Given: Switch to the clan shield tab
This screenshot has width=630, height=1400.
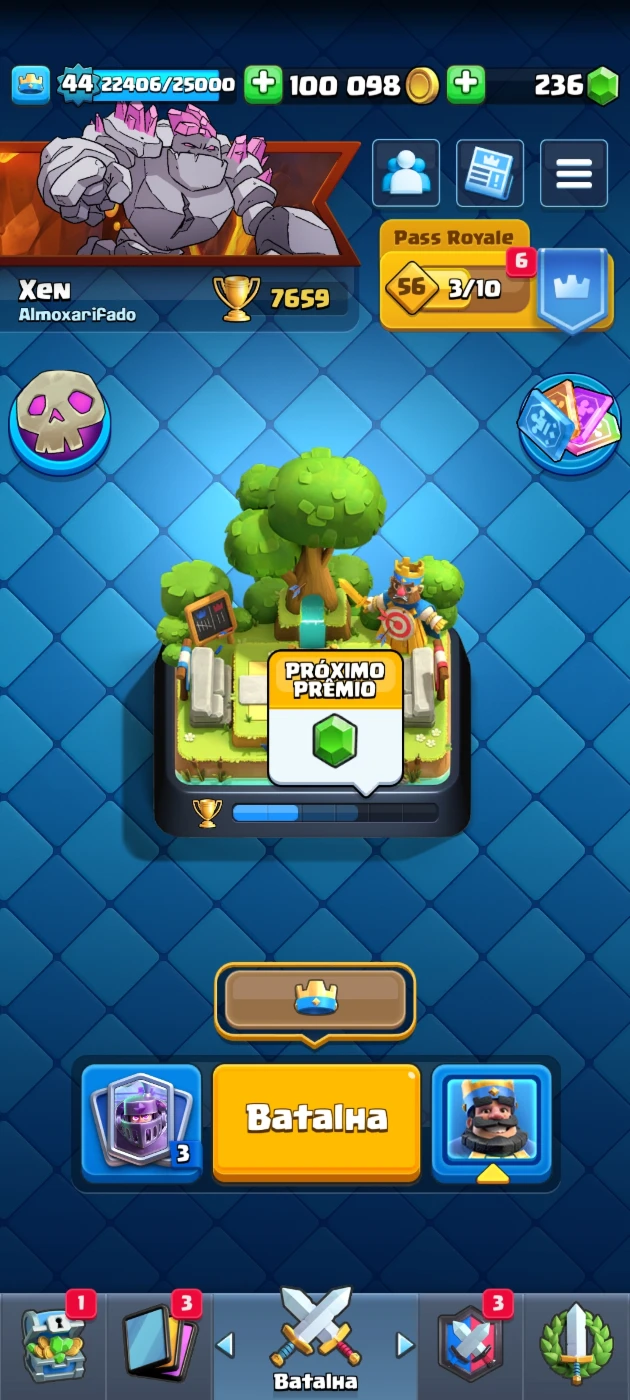Looking at the screenshot, I should point(471,1346).
